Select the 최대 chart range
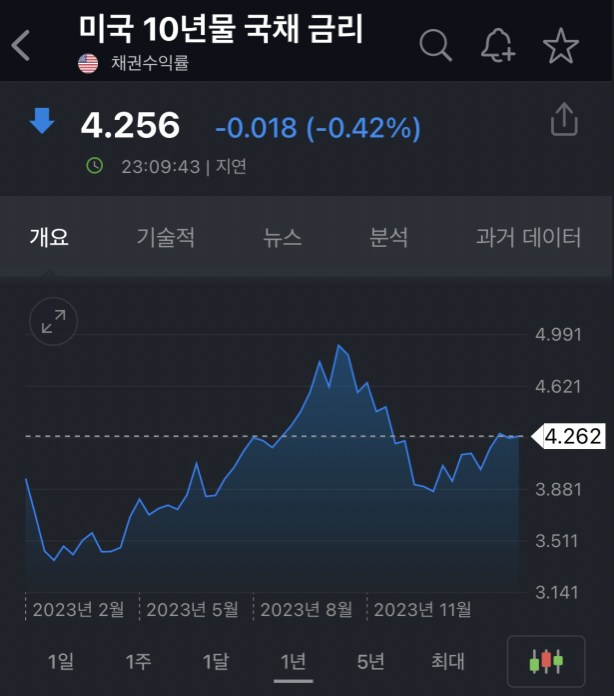 (x=448, y=661)
